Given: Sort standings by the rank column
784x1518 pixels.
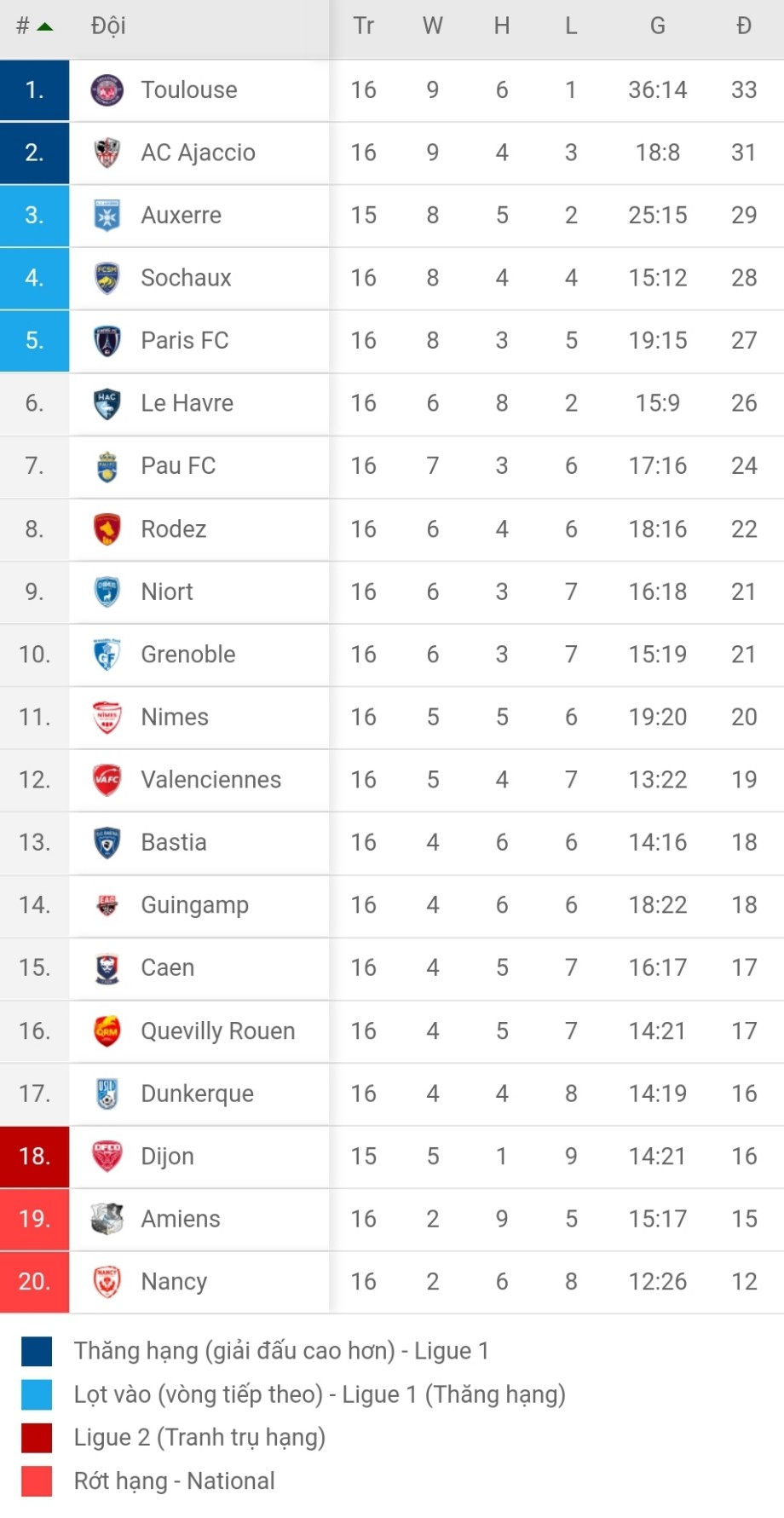Looking at the screenshot, I should pyautogui.click(x=34, y=26).
